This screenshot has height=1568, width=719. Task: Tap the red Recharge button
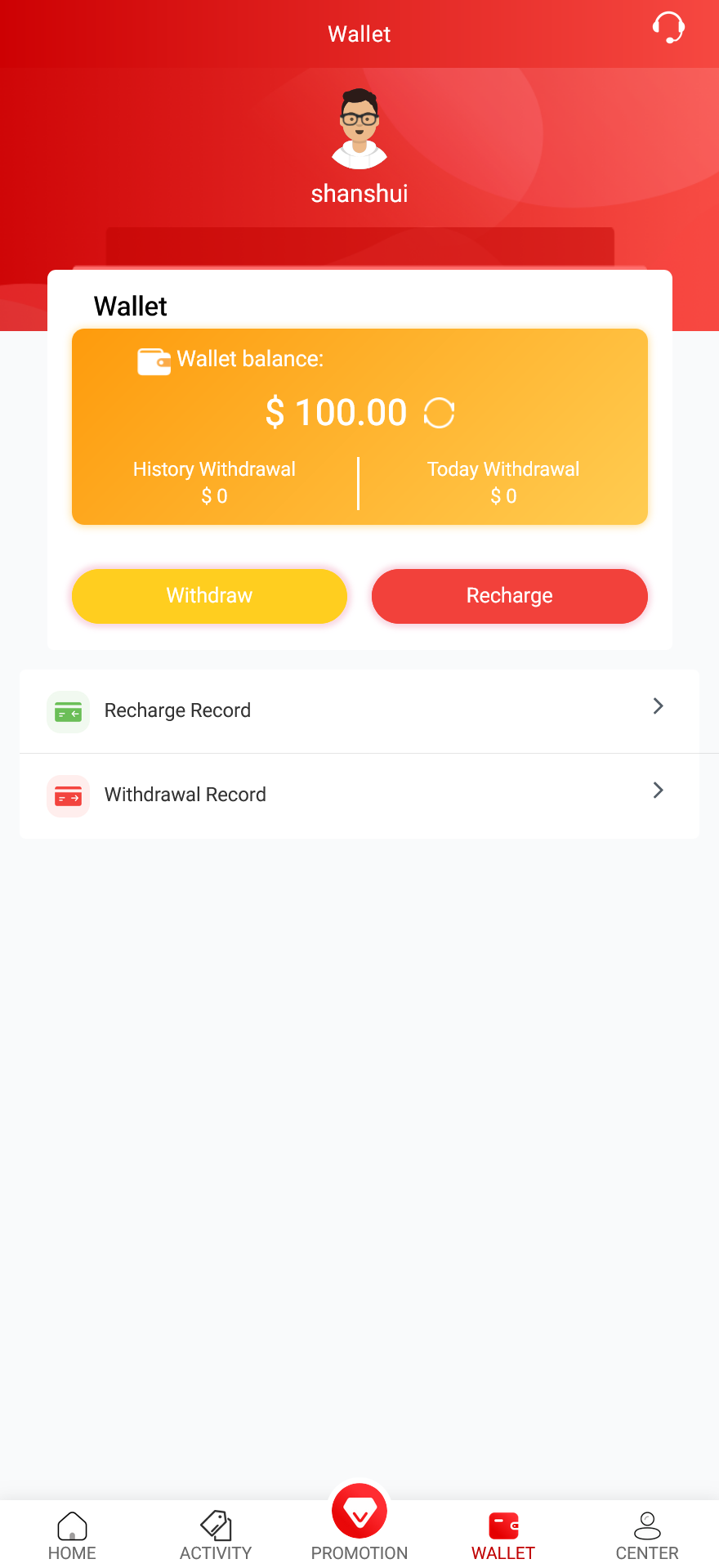point(509,596)
